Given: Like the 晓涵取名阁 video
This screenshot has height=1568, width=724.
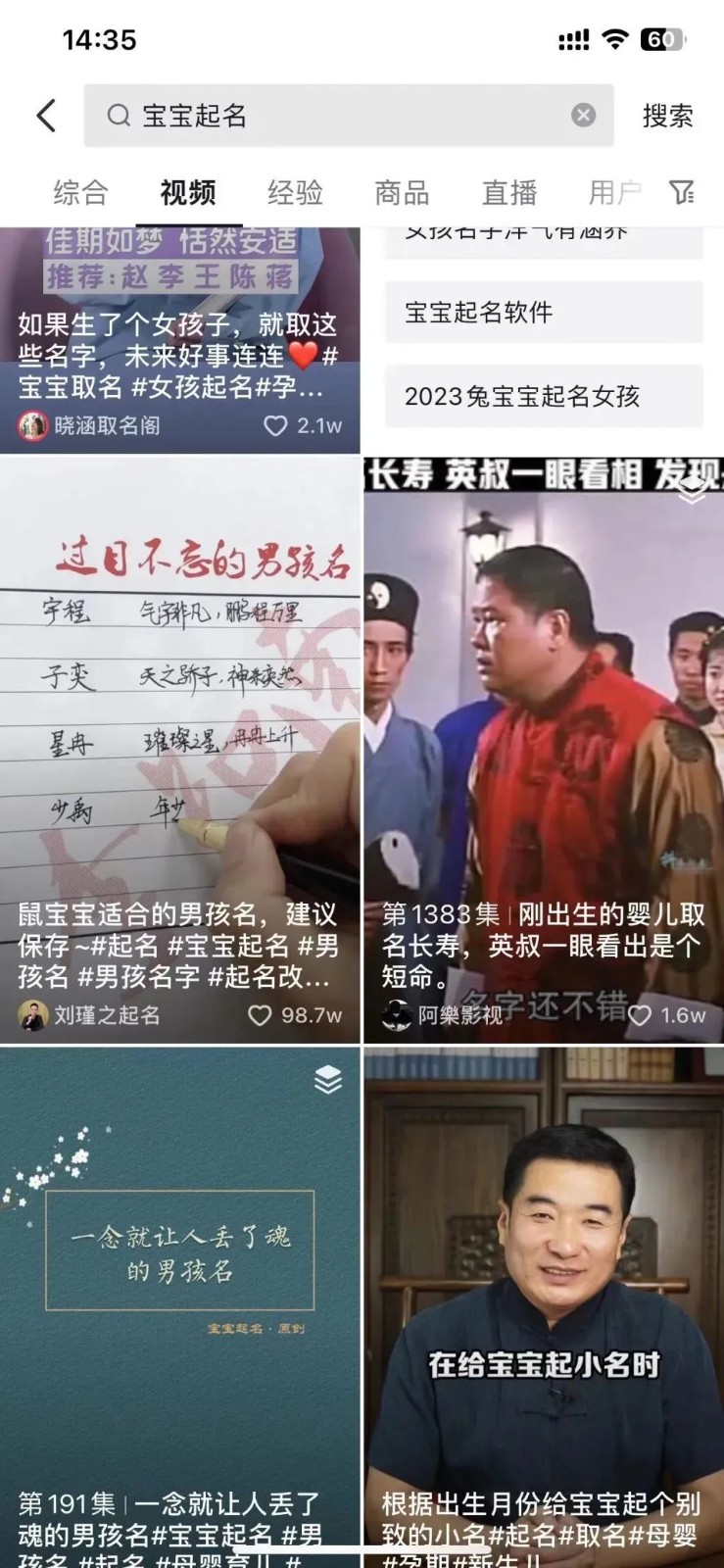Looking at the screenshot, I should [276, 425].
